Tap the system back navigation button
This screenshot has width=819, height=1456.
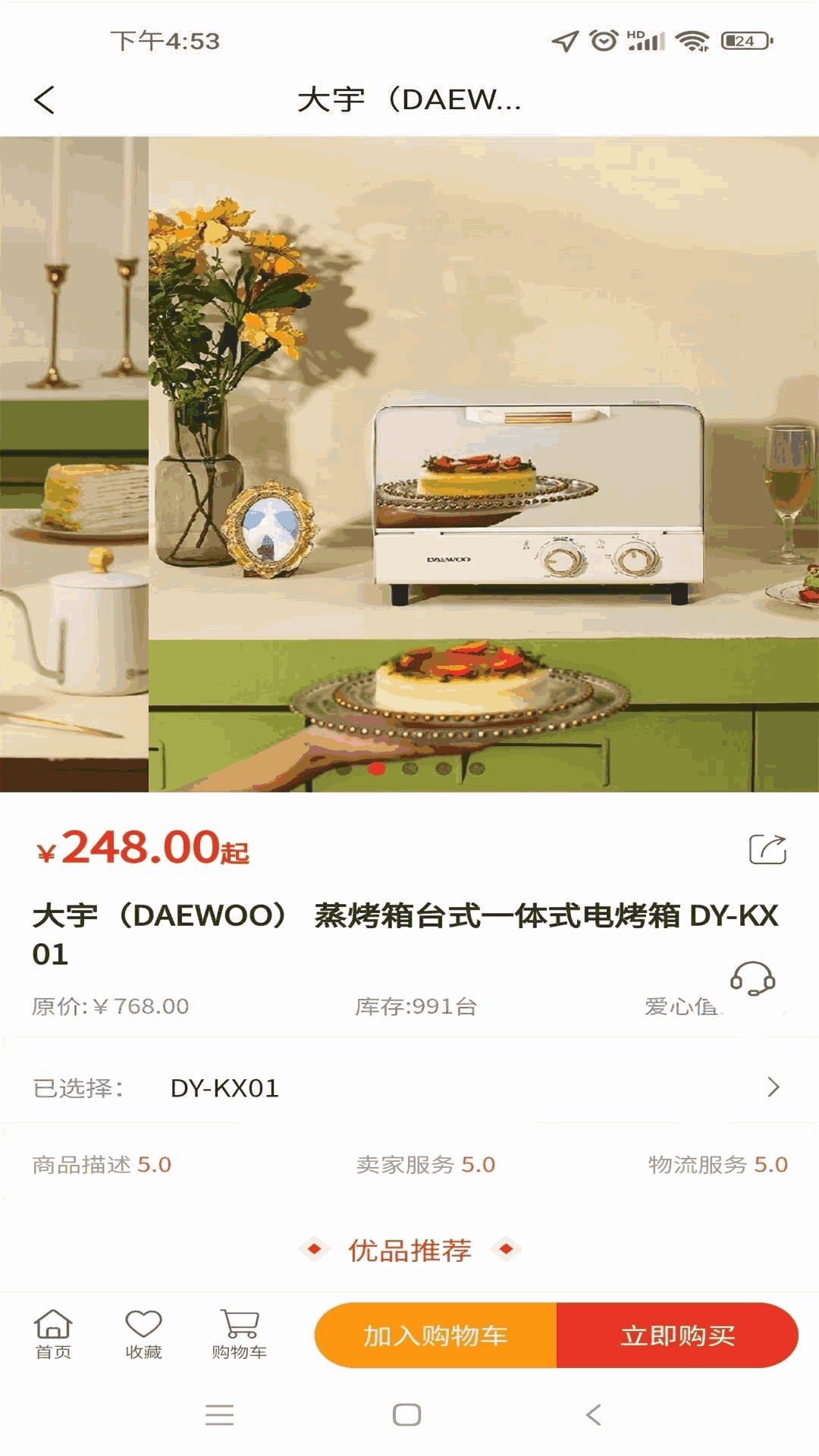pos(594,1414)
